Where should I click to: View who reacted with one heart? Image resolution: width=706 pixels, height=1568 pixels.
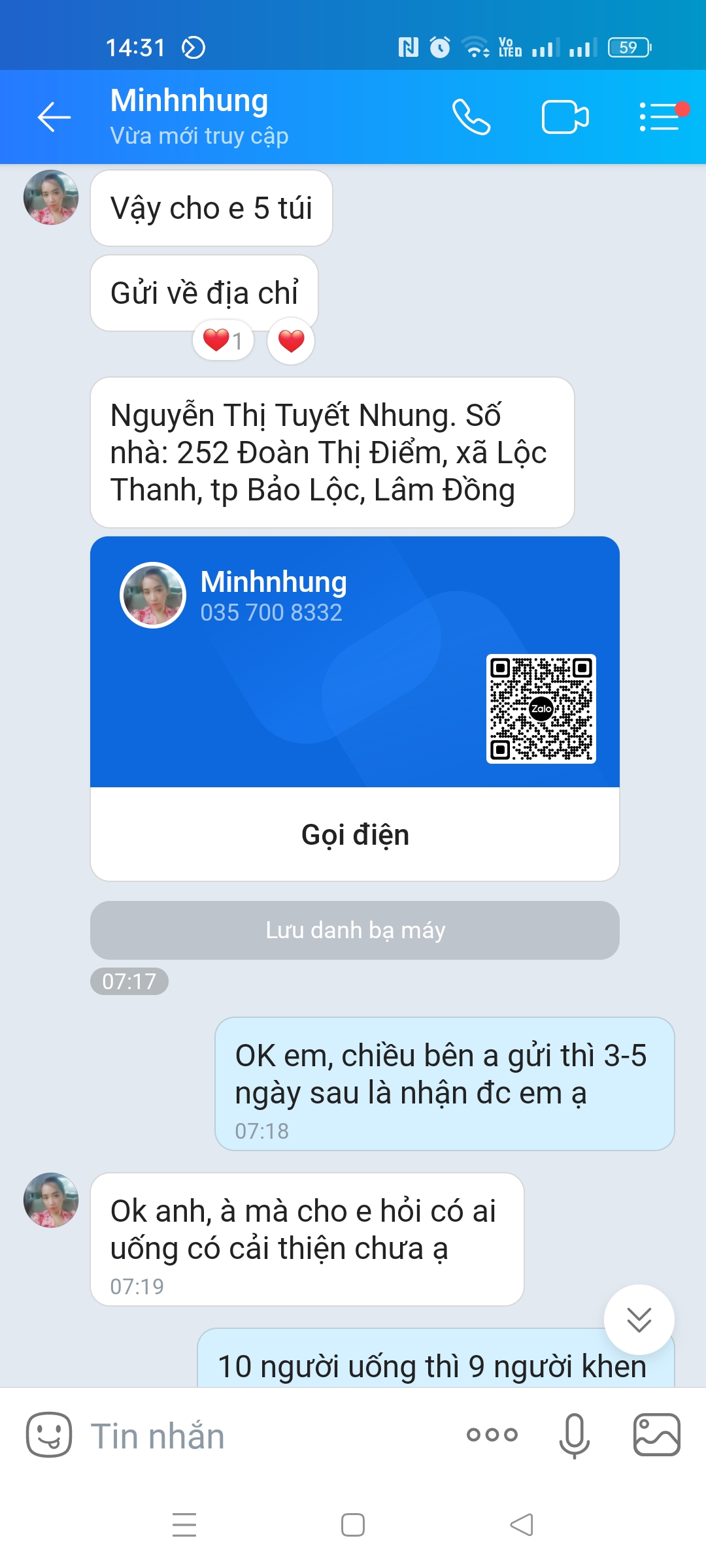point(223,340)
